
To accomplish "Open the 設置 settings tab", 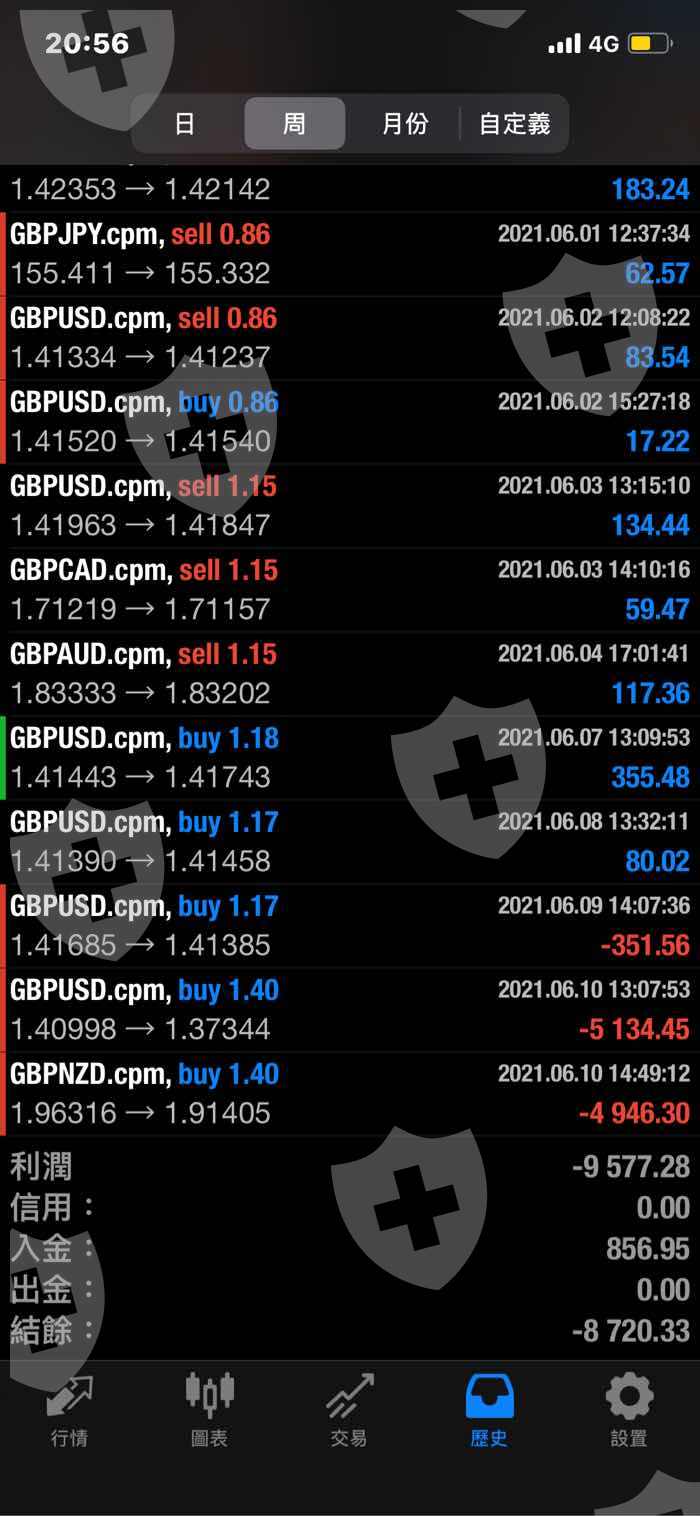I will tap(629, 1410).
